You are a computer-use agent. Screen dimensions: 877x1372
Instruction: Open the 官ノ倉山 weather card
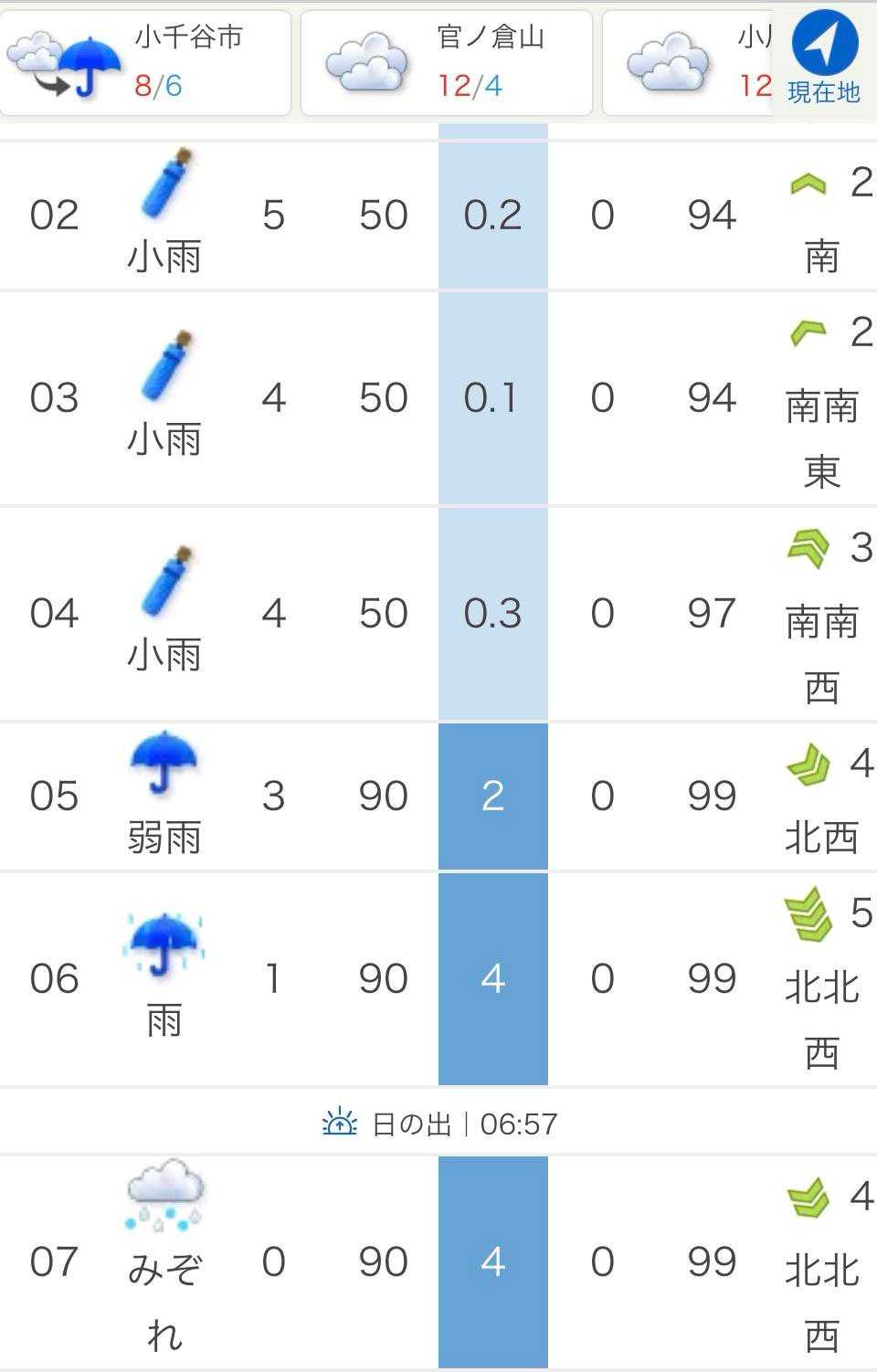point(446,62)
